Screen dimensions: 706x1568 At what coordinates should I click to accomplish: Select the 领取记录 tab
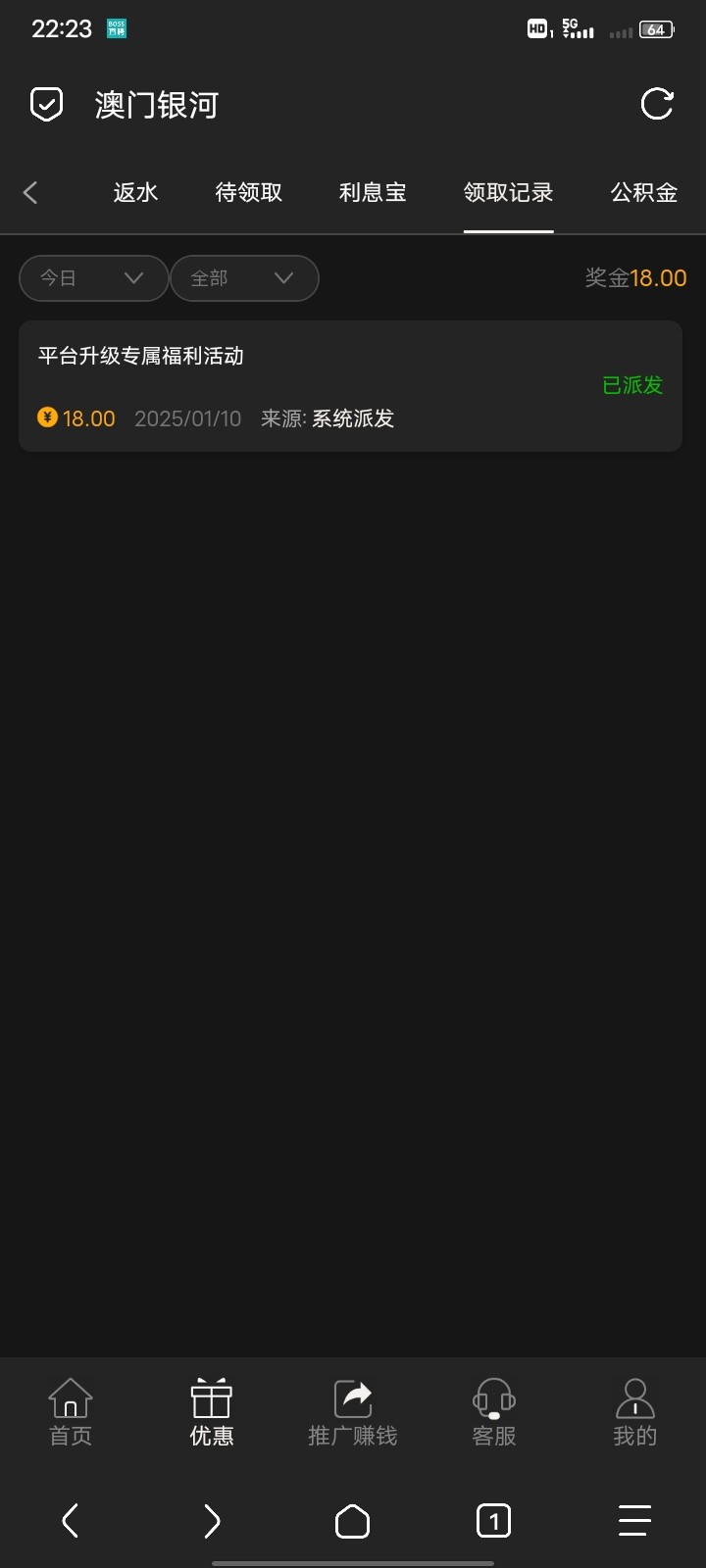point(509,192)
